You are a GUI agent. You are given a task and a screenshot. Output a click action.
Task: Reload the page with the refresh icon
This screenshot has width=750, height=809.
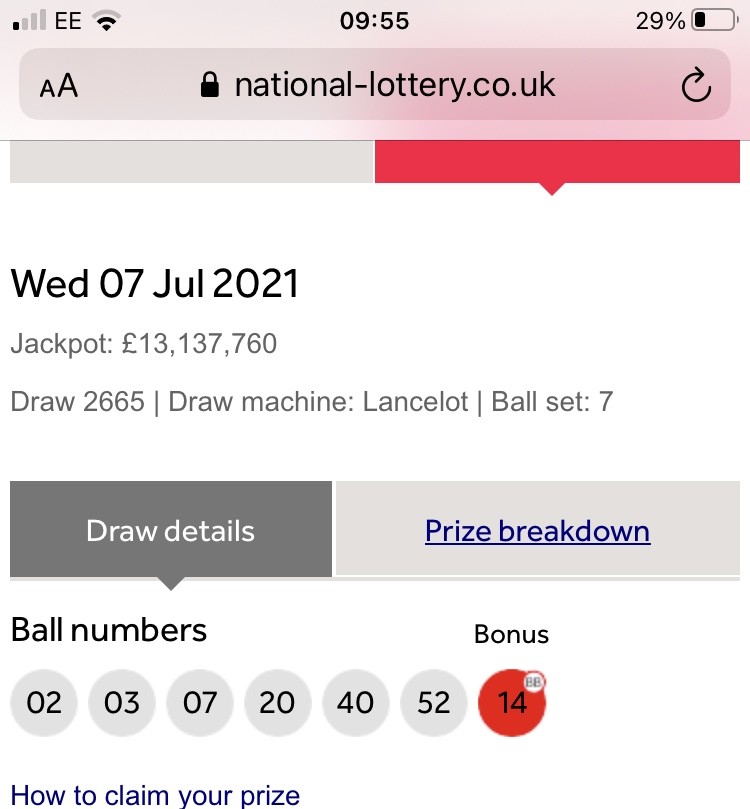[x=696, y=86]
